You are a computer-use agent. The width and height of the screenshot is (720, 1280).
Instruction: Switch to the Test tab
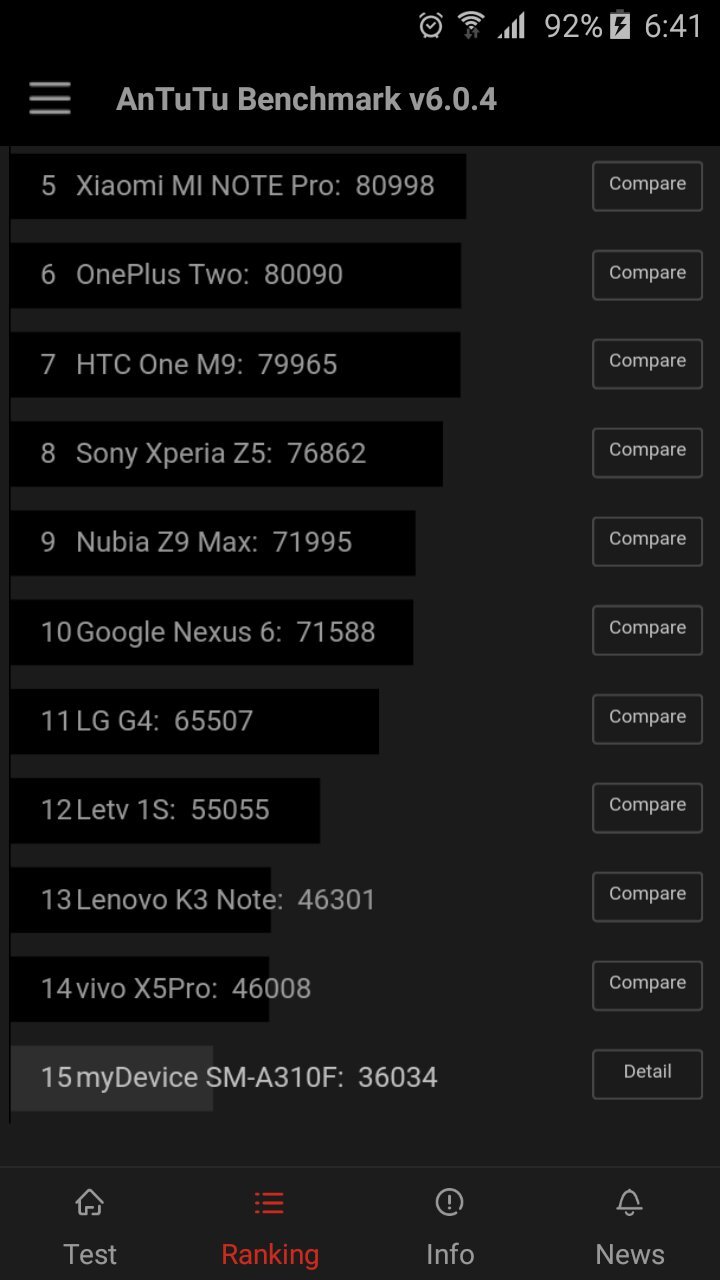(90, 1226)
